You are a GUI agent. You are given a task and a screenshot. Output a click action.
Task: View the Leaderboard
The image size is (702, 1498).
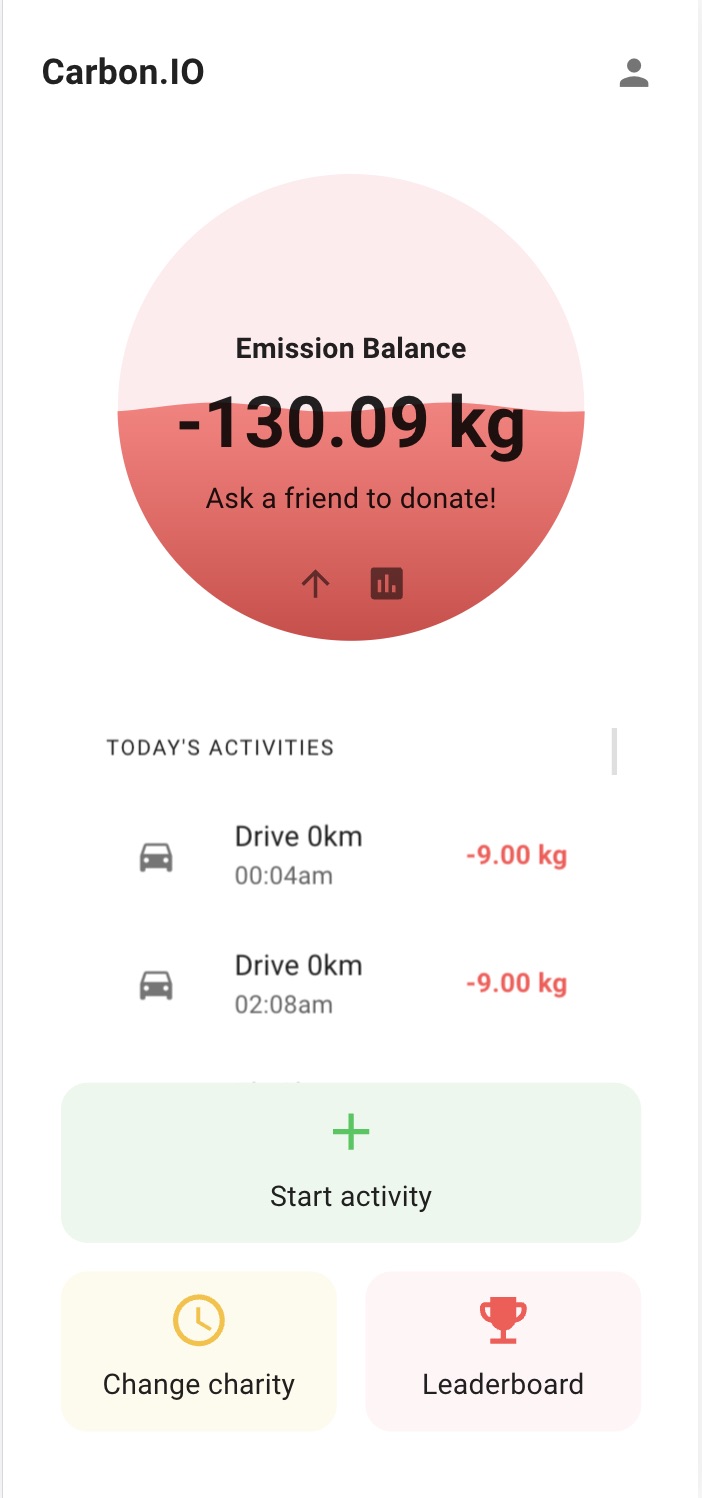click(x=503, y=1350)
